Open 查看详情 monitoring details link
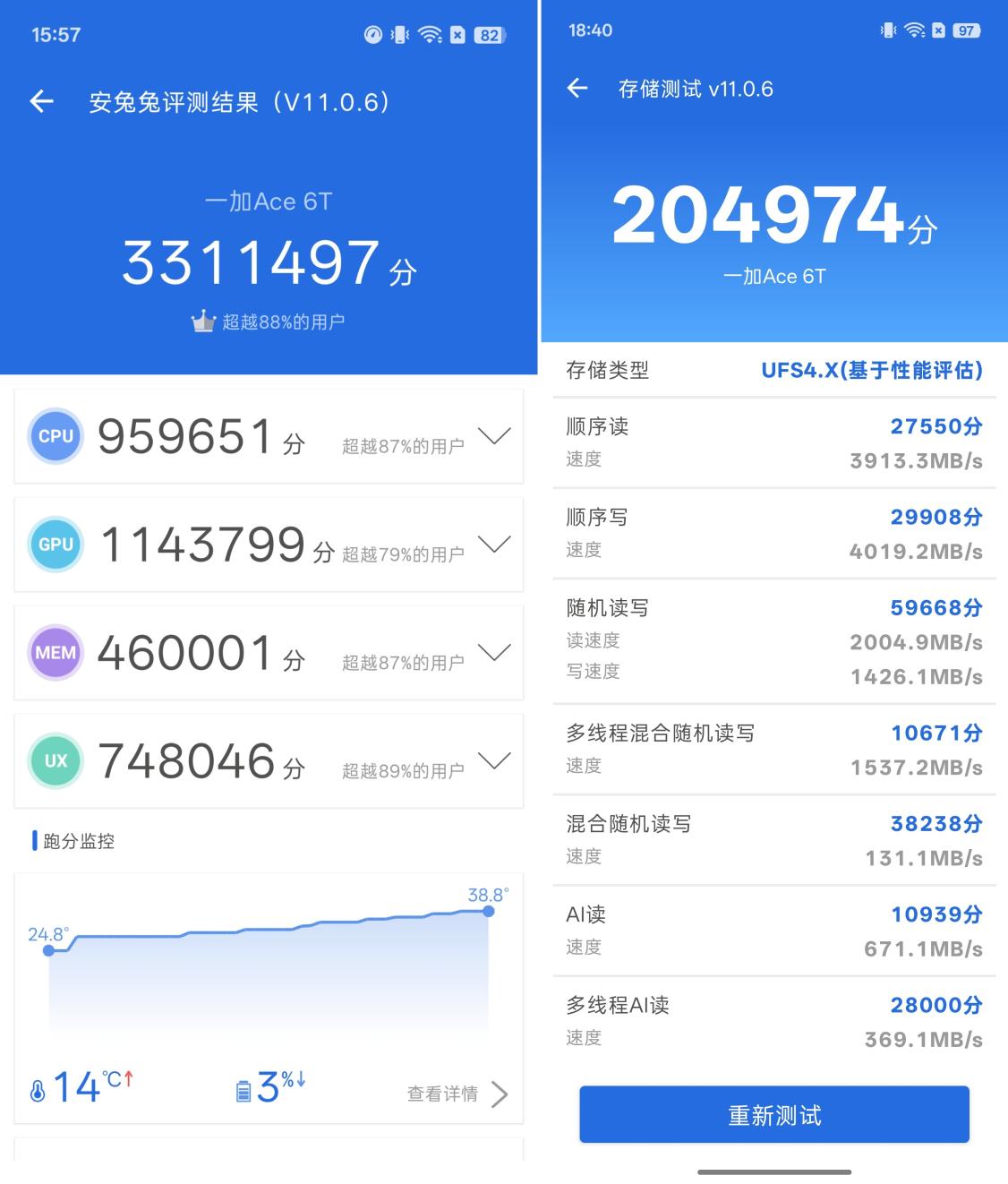Image resolution: width=1008 pixels, height=1184 pixels. tap(444, 1094)
